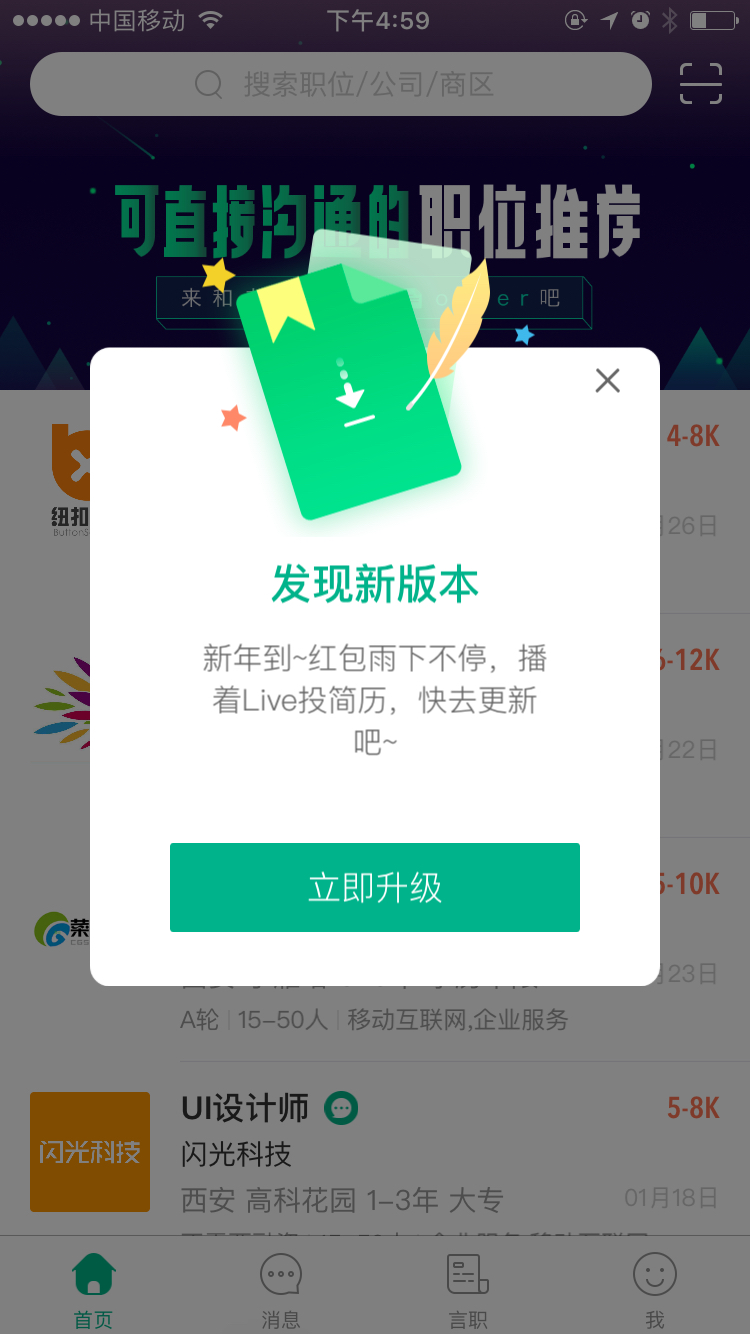Switch to the 首页 tab
This screenshot has width=750, height=1334.
pos(94,1290)
